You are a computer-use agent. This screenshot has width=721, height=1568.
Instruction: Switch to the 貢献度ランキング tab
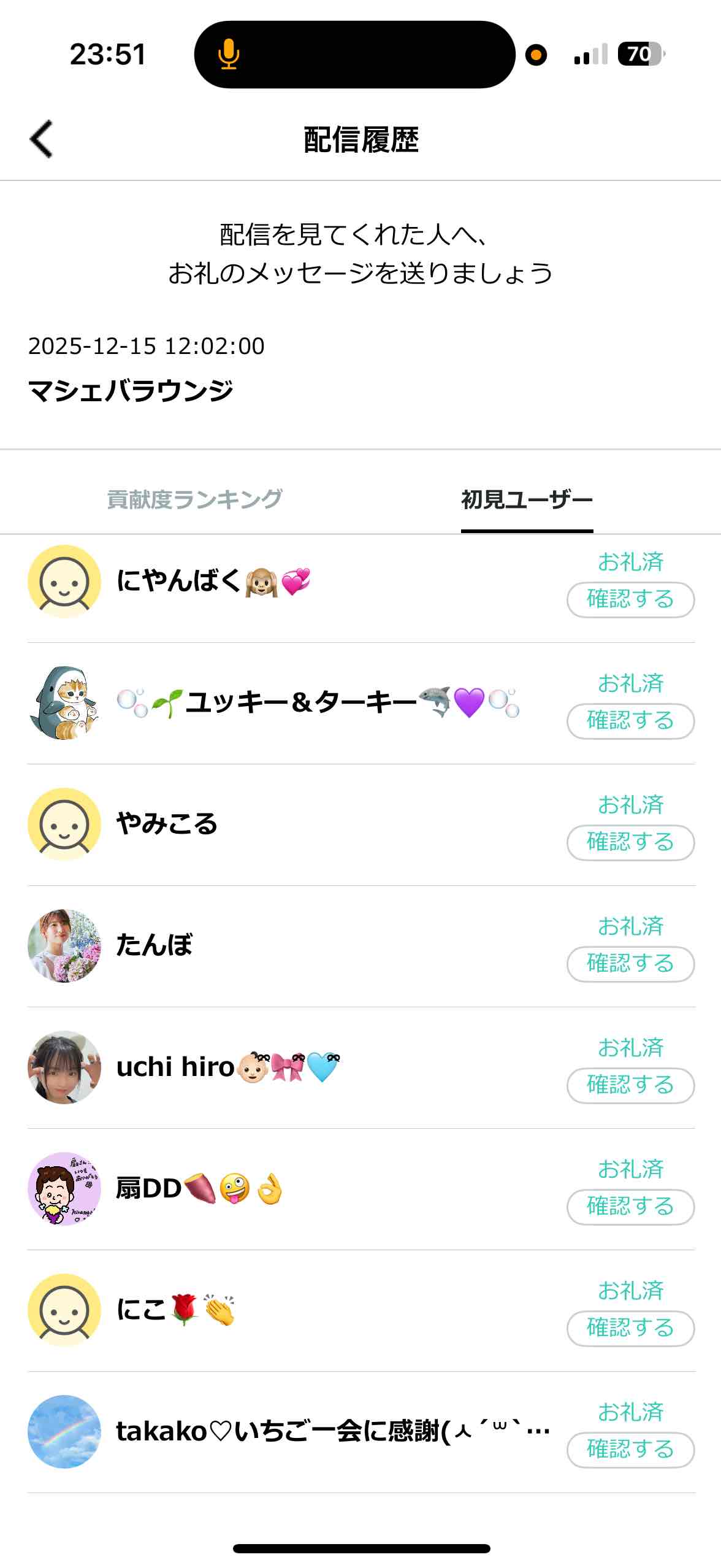point(194,499)
